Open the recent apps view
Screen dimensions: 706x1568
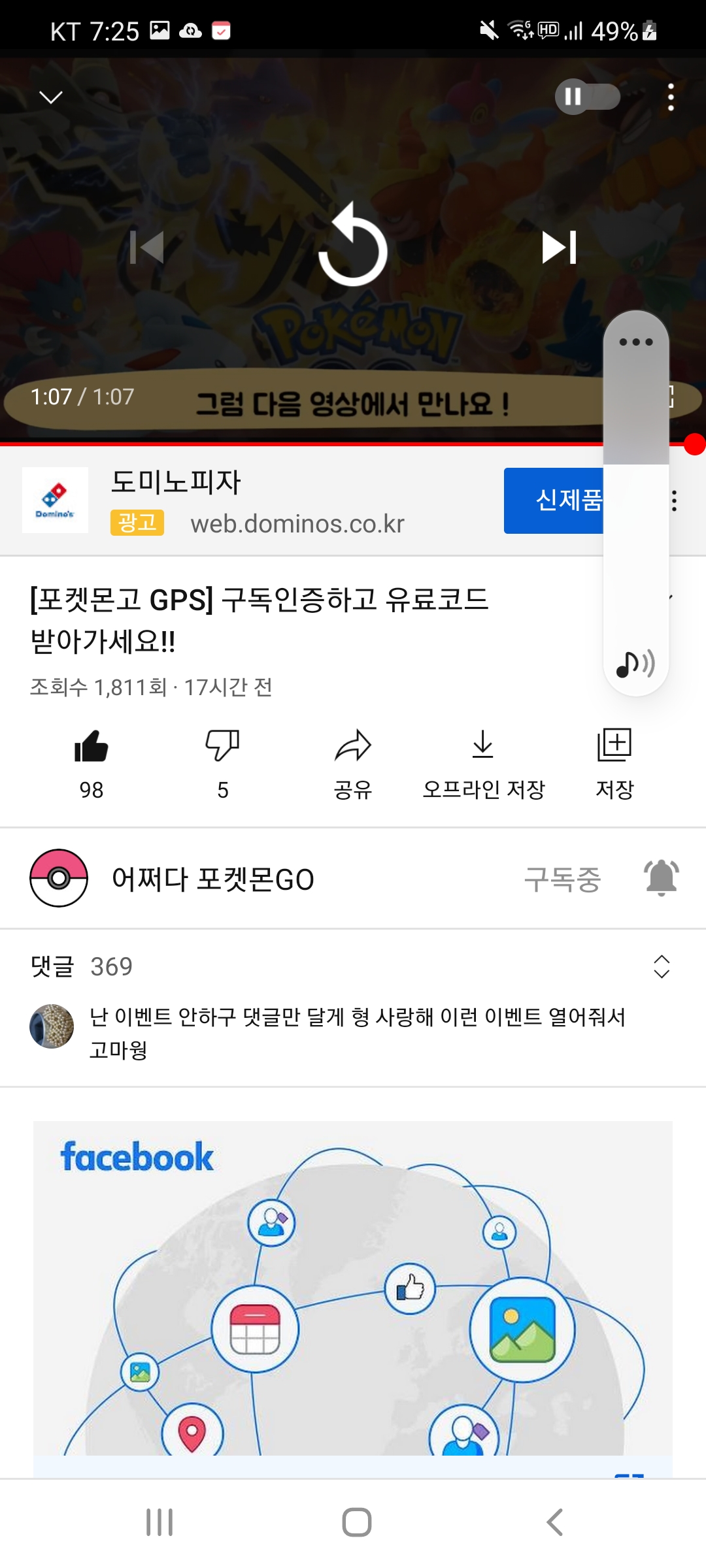click(x=160, y=1522)
